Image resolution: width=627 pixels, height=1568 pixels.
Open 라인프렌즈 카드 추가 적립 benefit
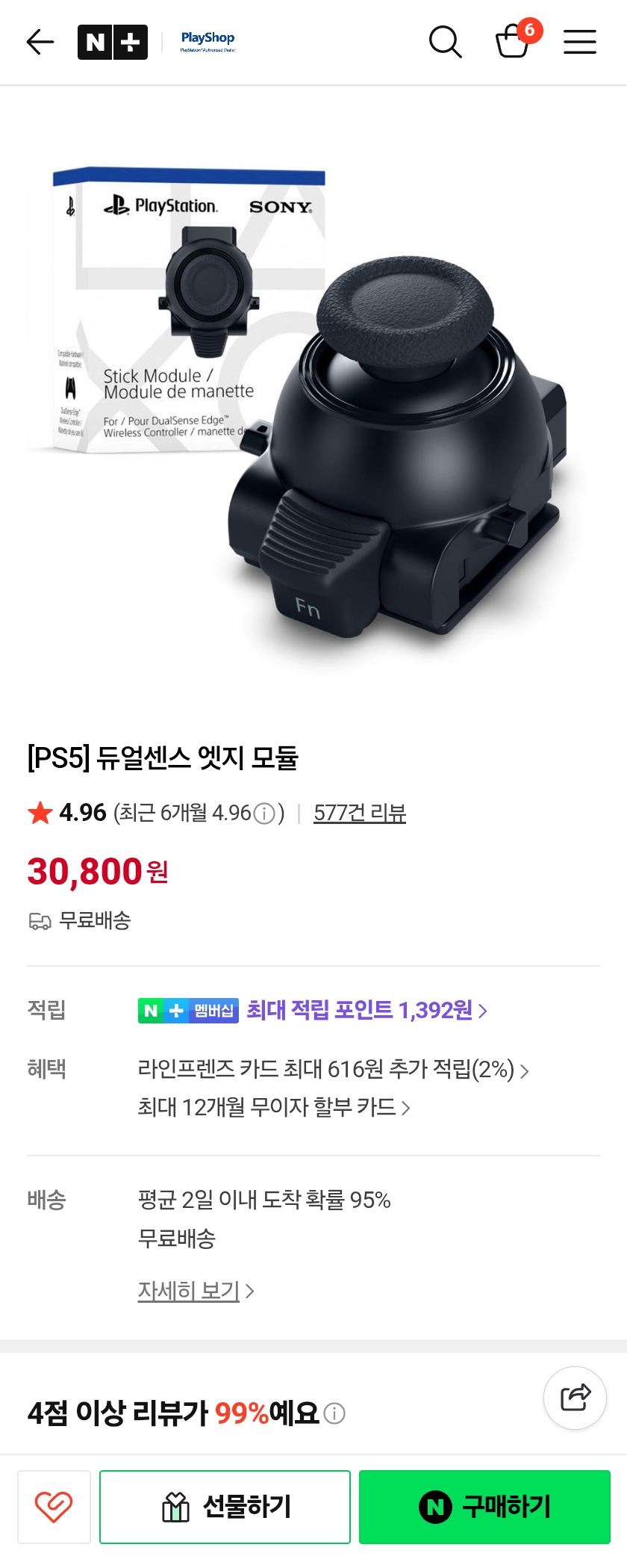tap(333, 1070)
